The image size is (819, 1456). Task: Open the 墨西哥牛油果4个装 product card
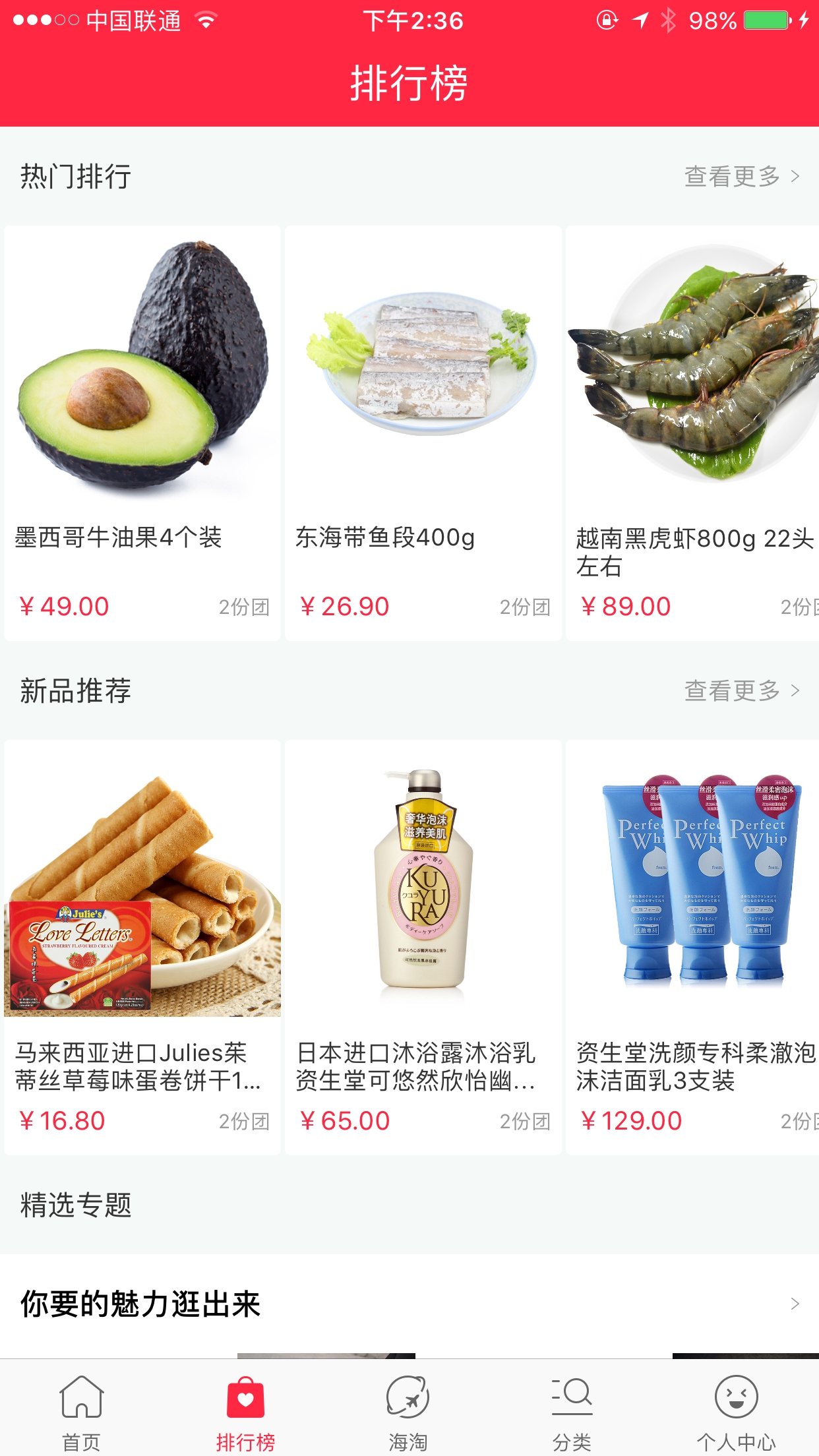pos(142,433)
